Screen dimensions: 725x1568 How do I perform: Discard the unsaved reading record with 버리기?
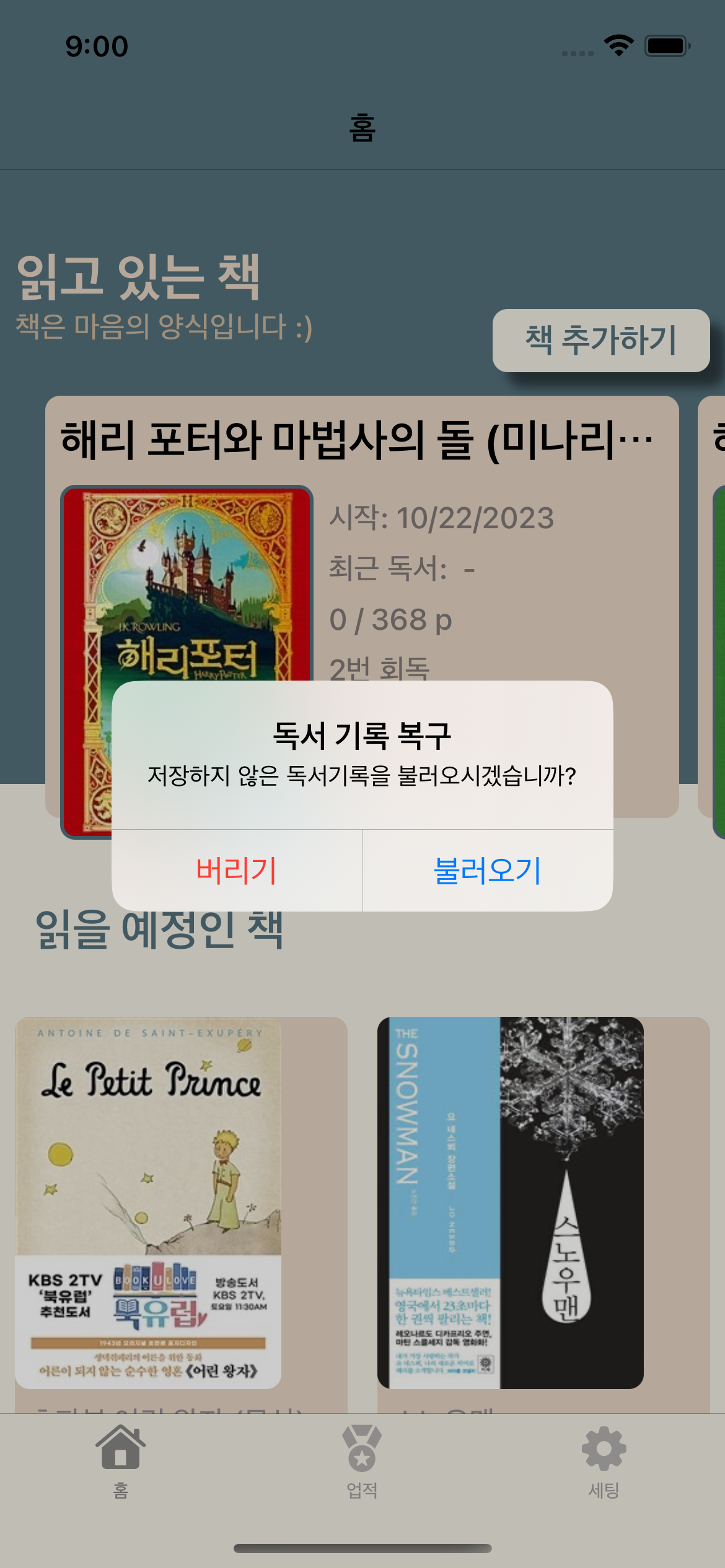[x=237, y=870]
